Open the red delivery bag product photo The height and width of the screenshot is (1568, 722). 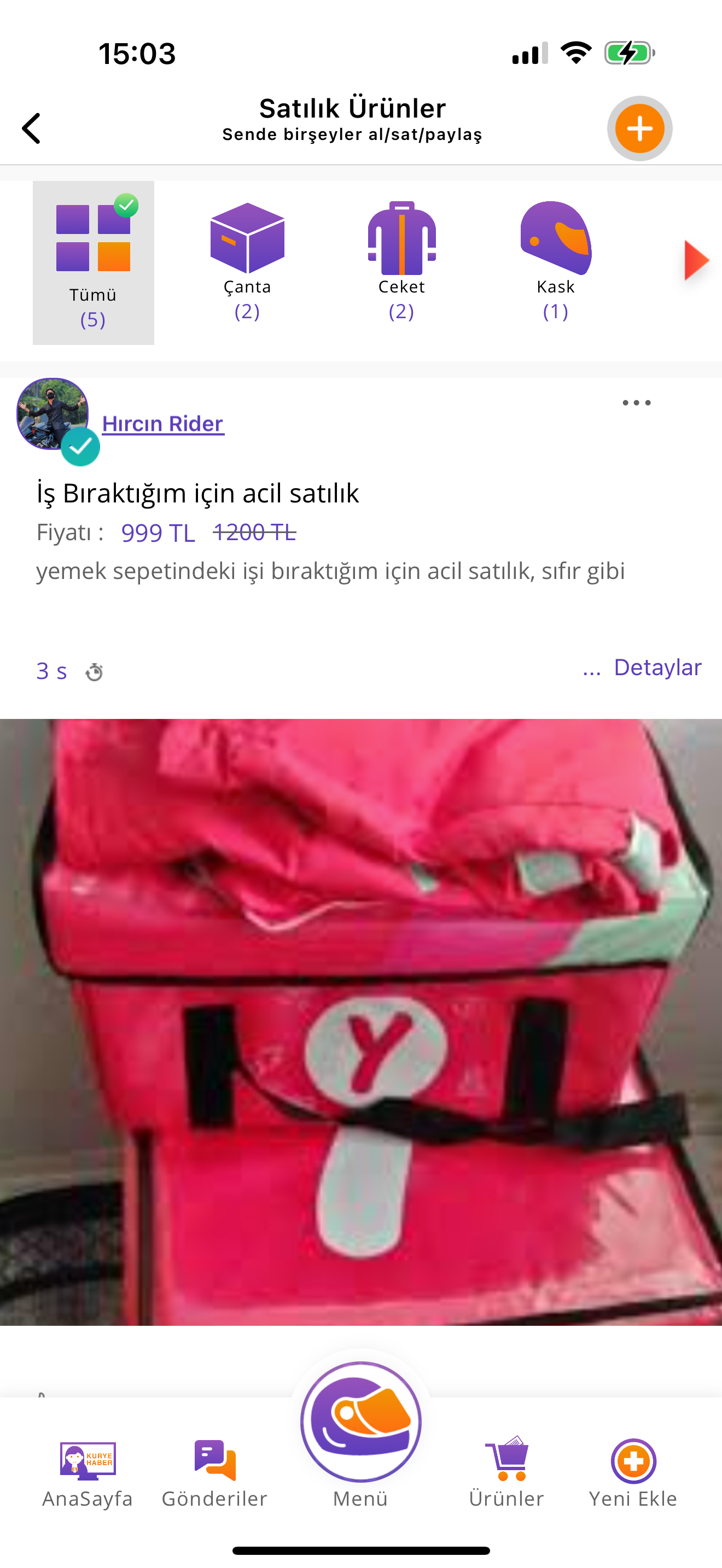tap(361, 1021)
